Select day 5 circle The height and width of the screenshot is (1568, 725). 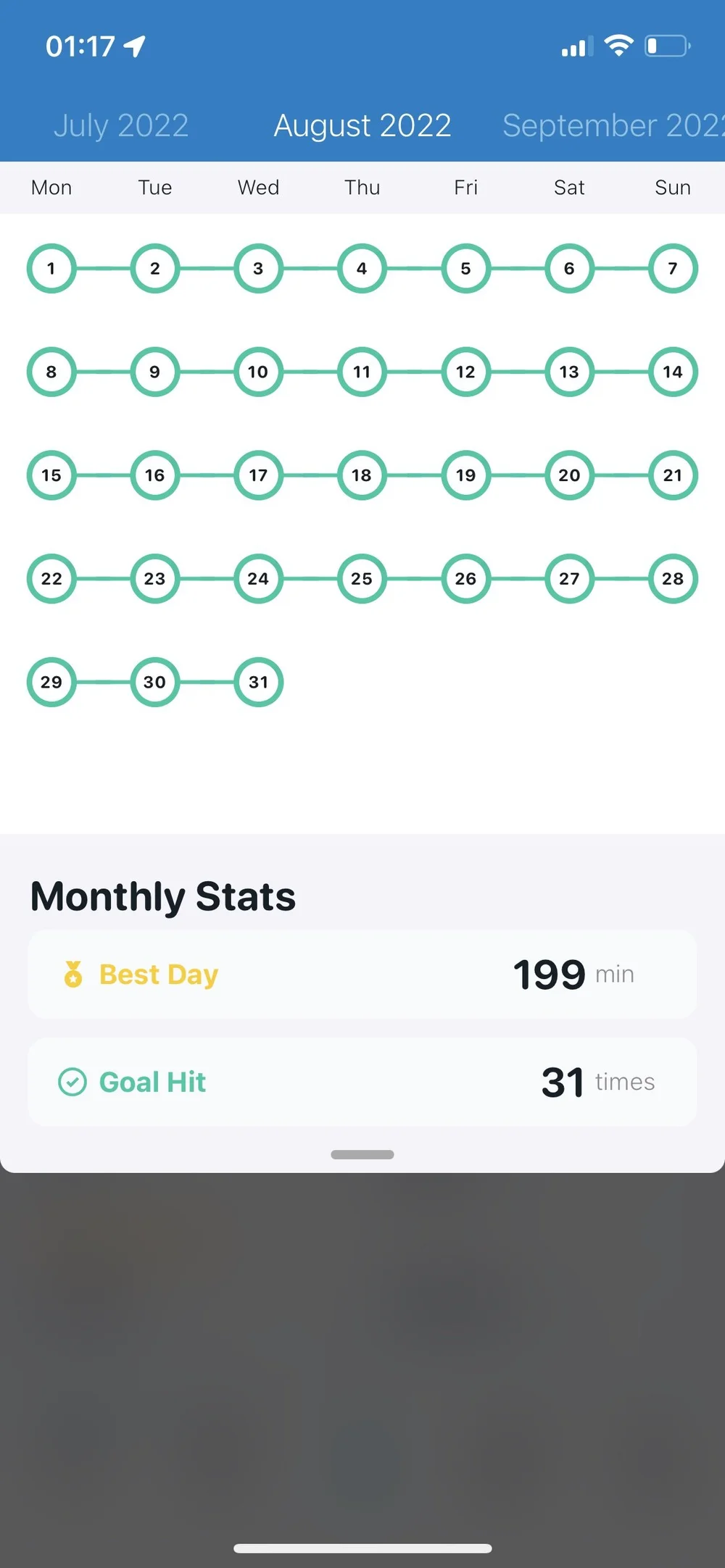pos(465,269)
